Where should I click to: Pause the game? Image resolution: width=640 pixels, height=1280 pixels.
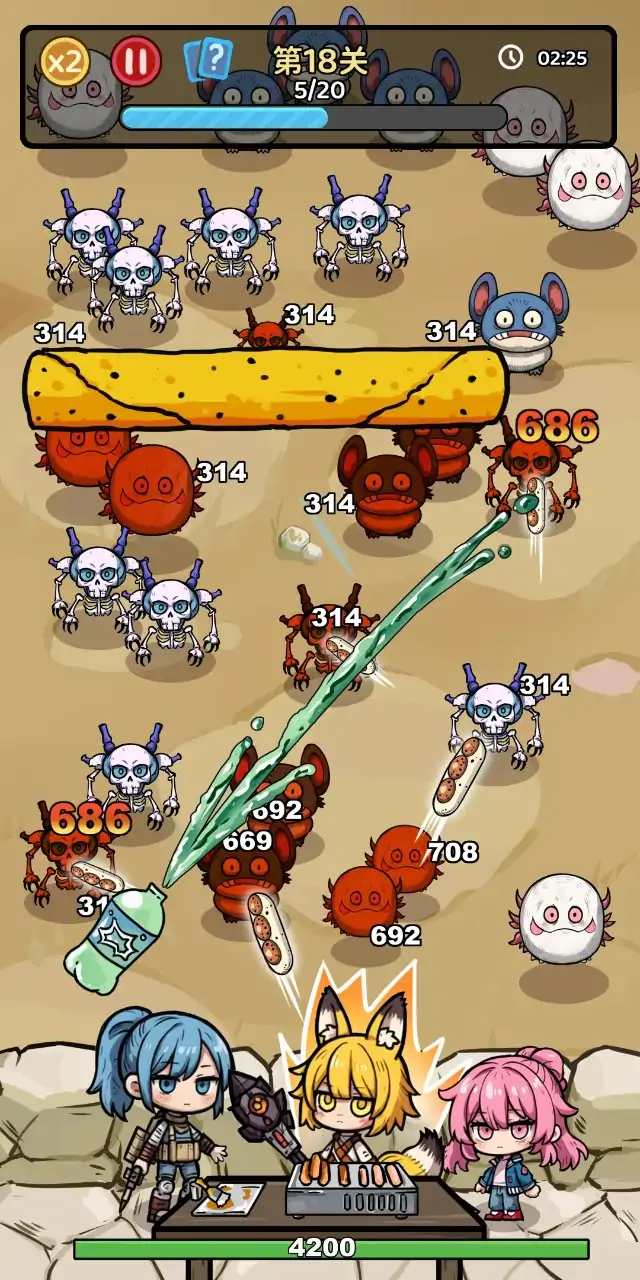pos(135,62)
